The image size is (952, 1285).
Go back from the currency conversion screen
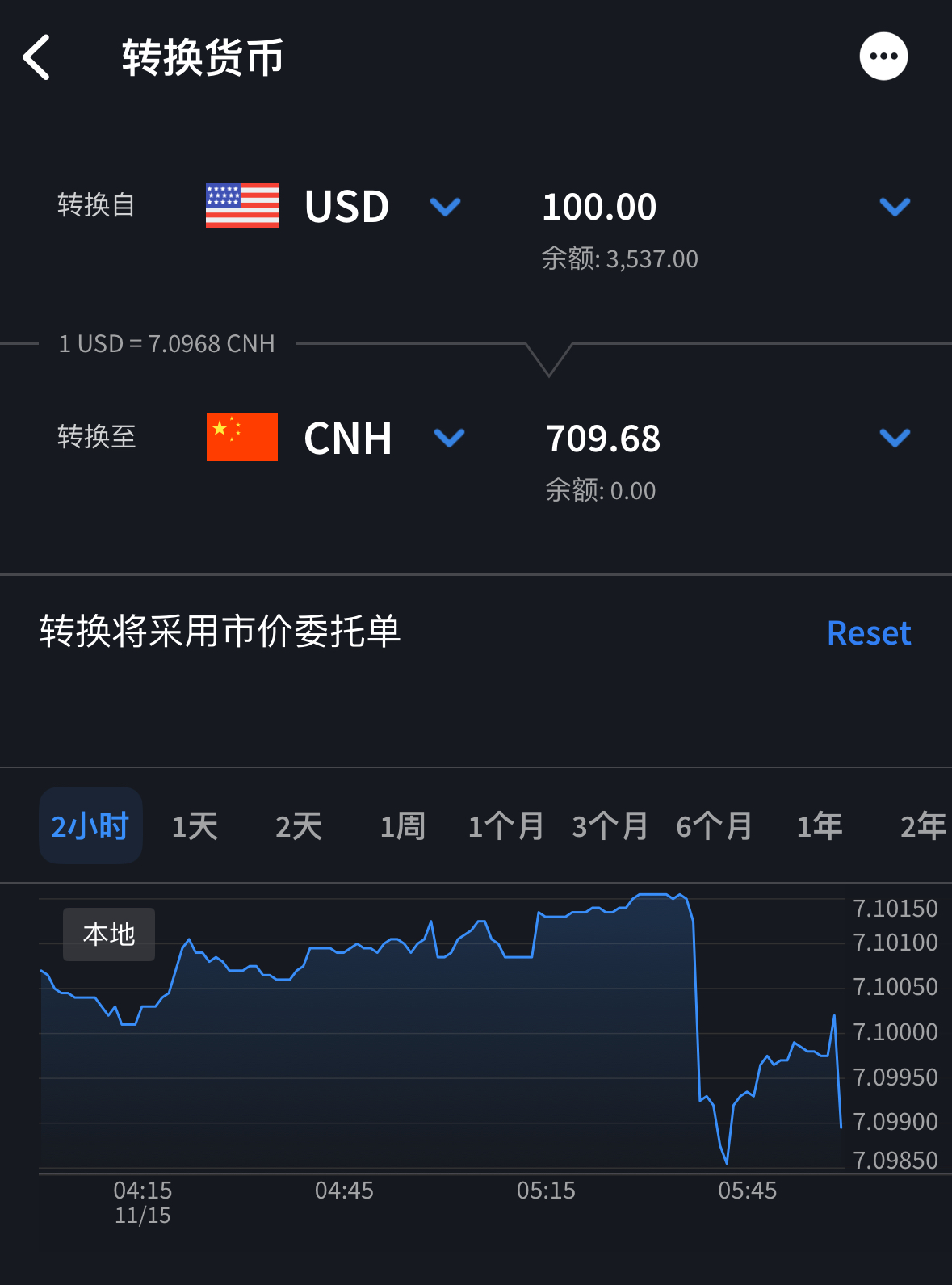(x=37, y=57)
